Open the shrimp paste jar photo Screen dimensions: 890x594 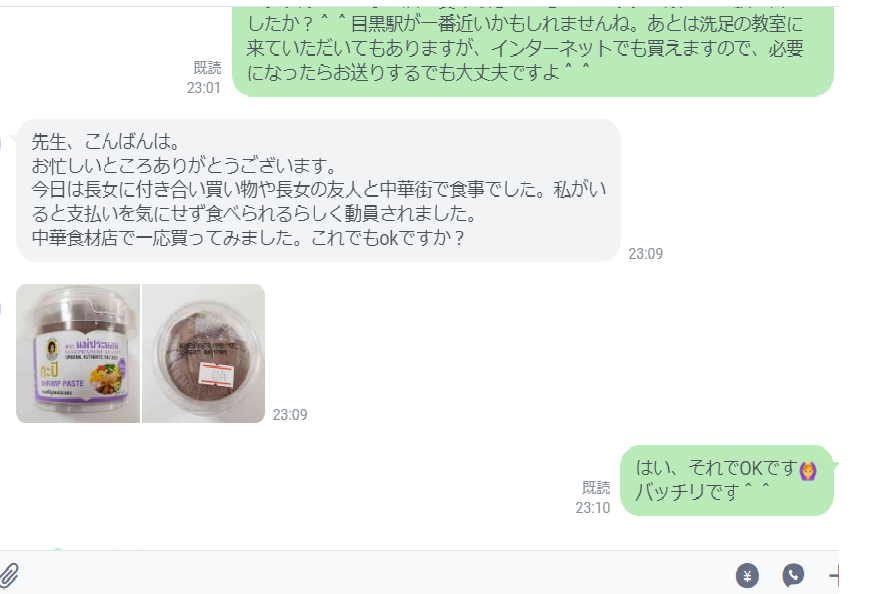point(78,353)
